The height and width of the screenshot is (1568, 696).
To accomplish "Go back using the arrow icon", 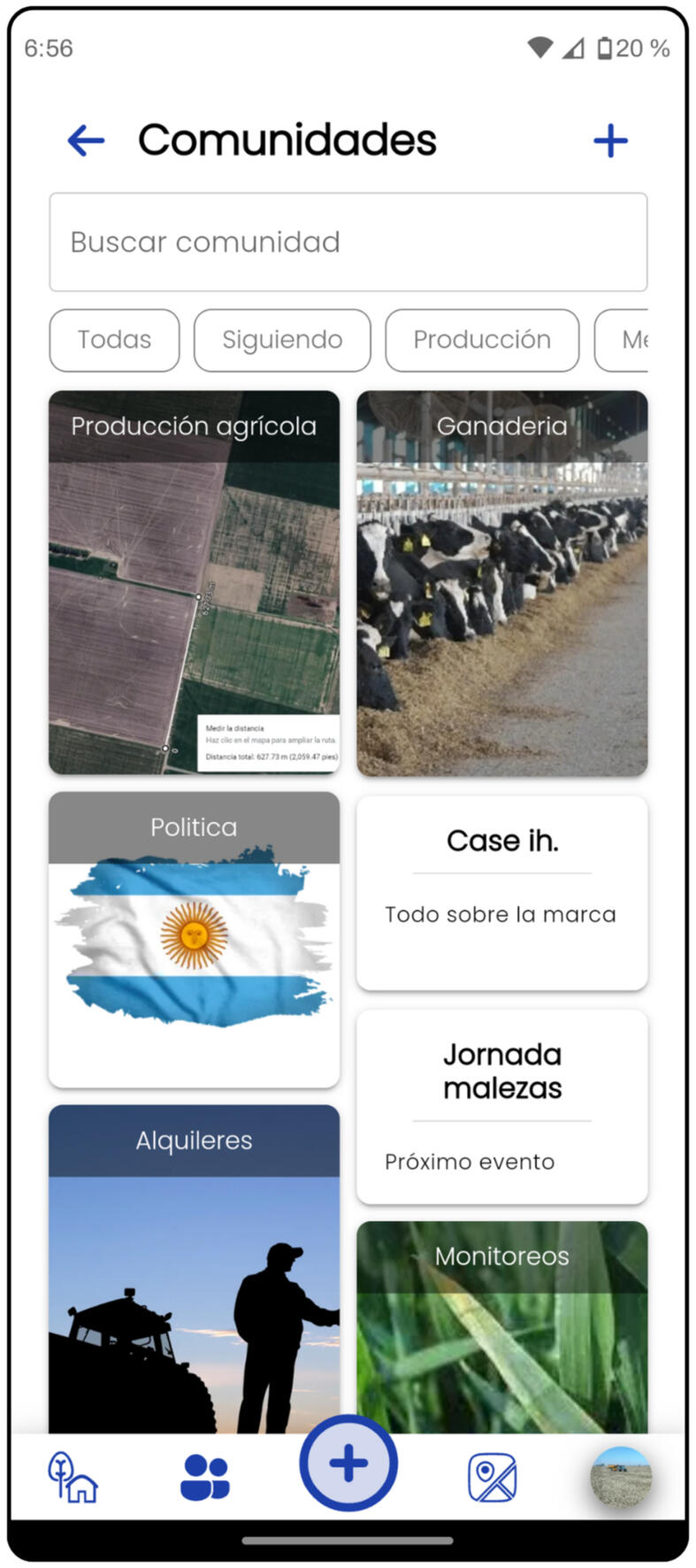I will coord(86,140).
